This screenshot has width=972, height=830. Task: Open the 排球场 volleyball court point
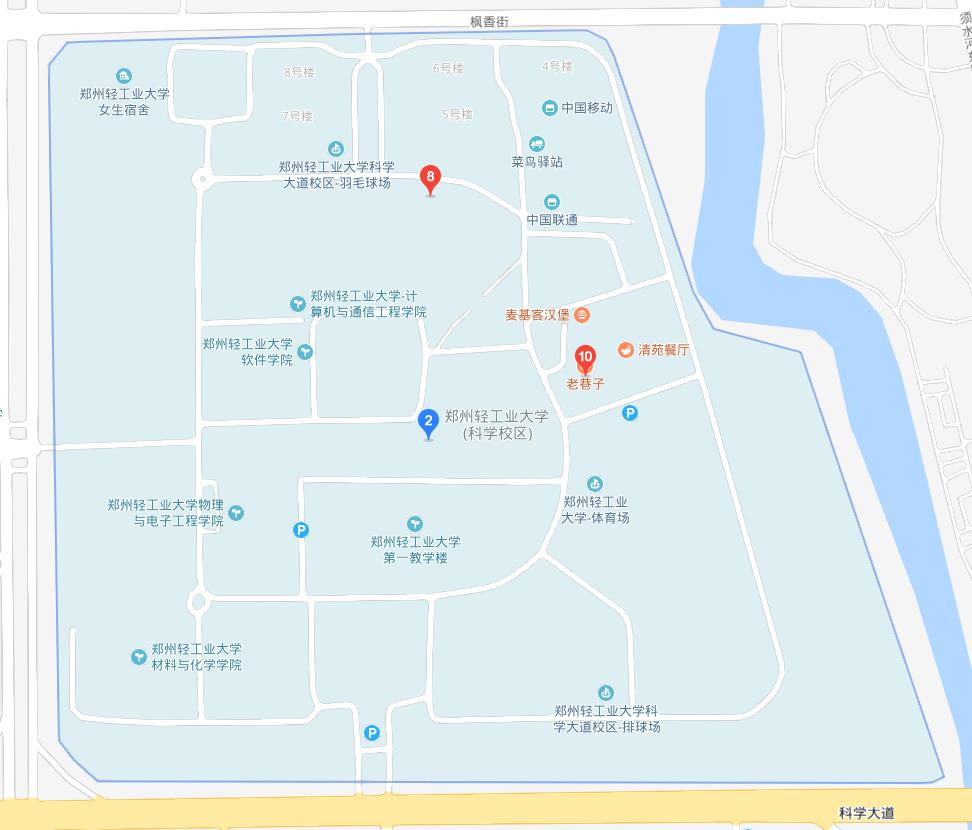pos(606,693)
